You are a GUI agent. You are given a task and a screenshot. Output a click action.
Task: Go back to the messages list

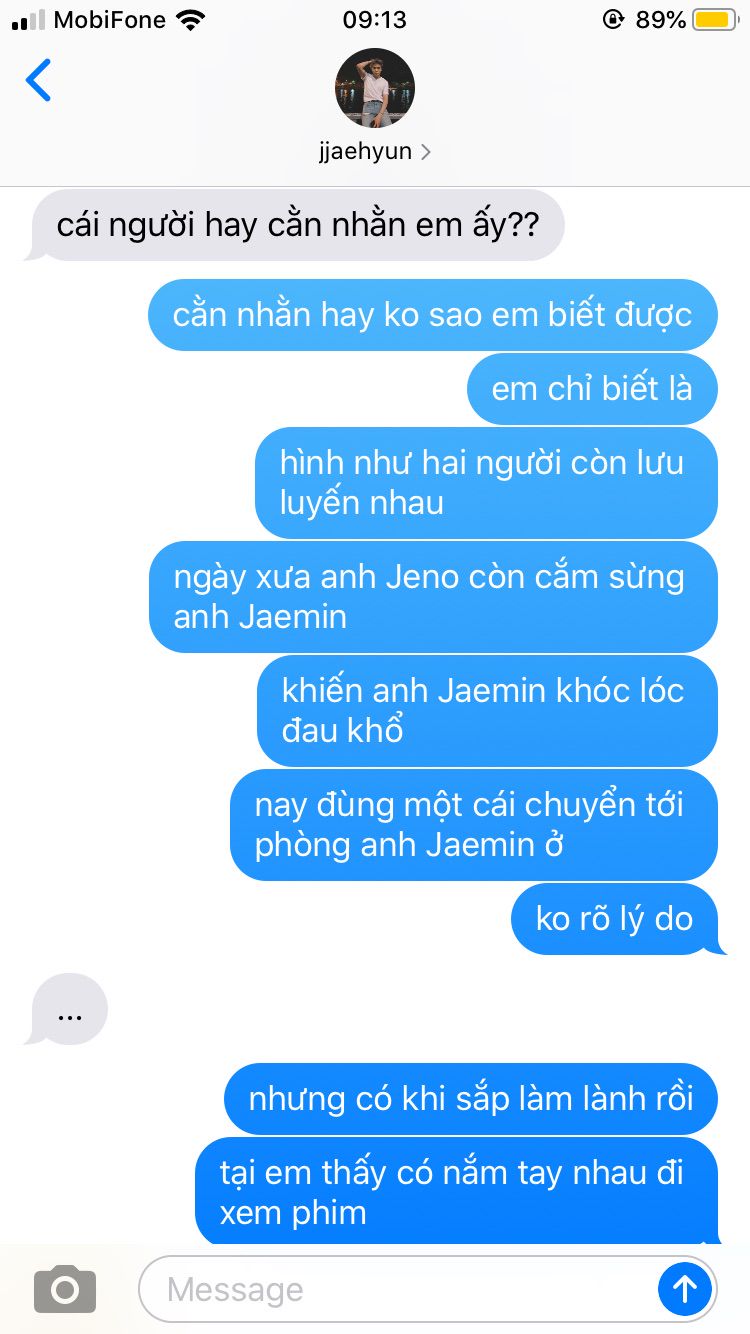pyautogui.click(x=38, y=81)
